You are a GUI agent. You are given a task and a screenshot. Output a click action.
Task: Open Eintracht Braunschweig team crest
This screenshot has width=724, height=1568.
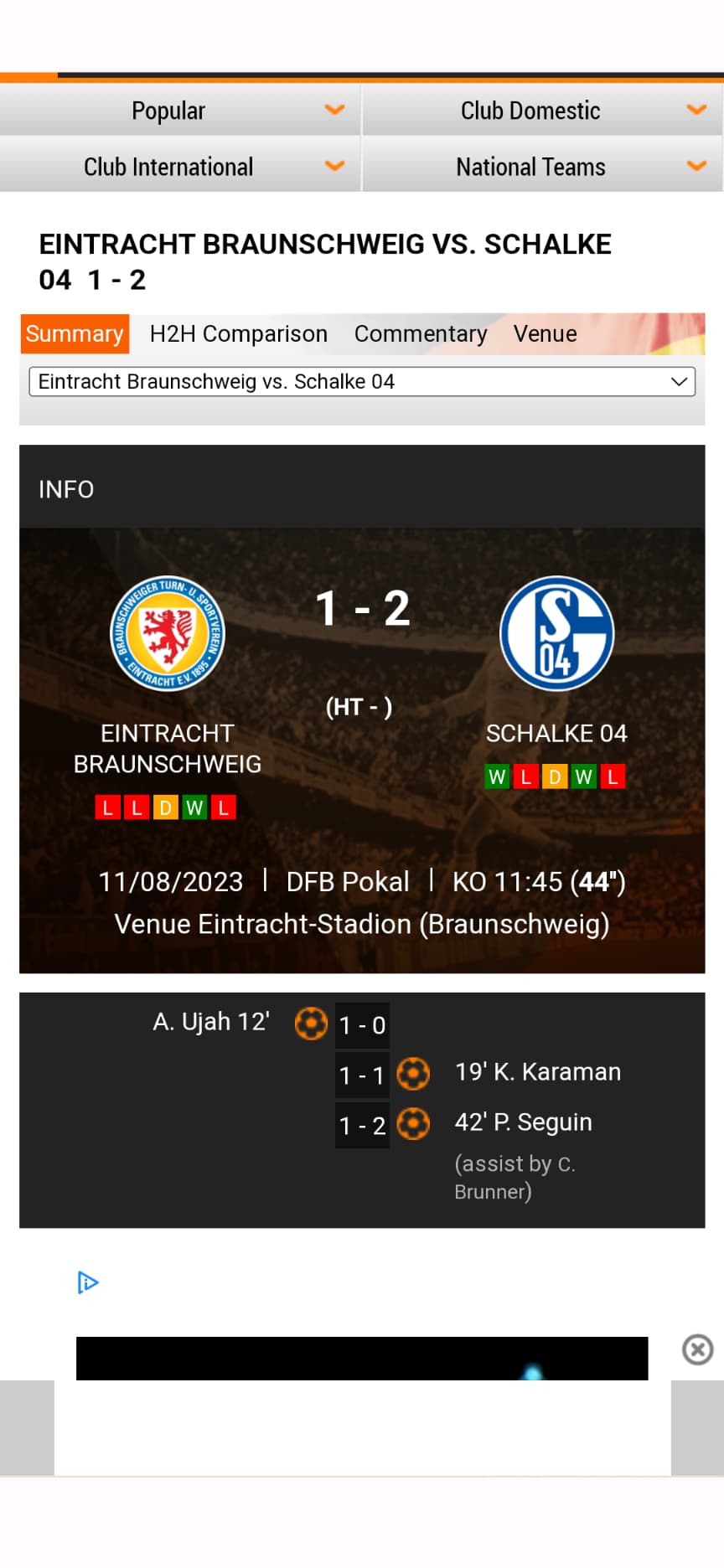[x=168, y=633]
